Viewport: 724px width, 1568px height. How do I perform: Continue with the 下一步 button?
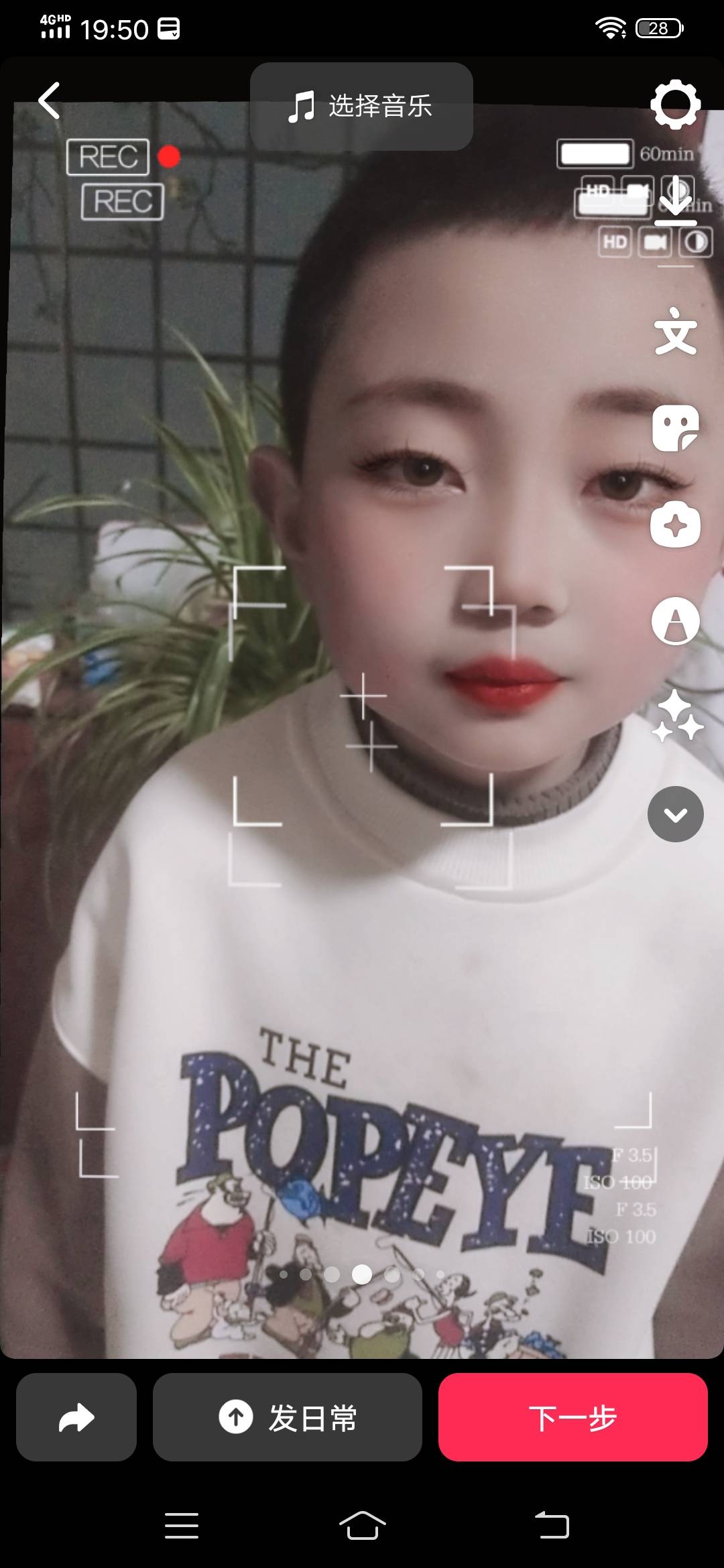[572, 1417]
